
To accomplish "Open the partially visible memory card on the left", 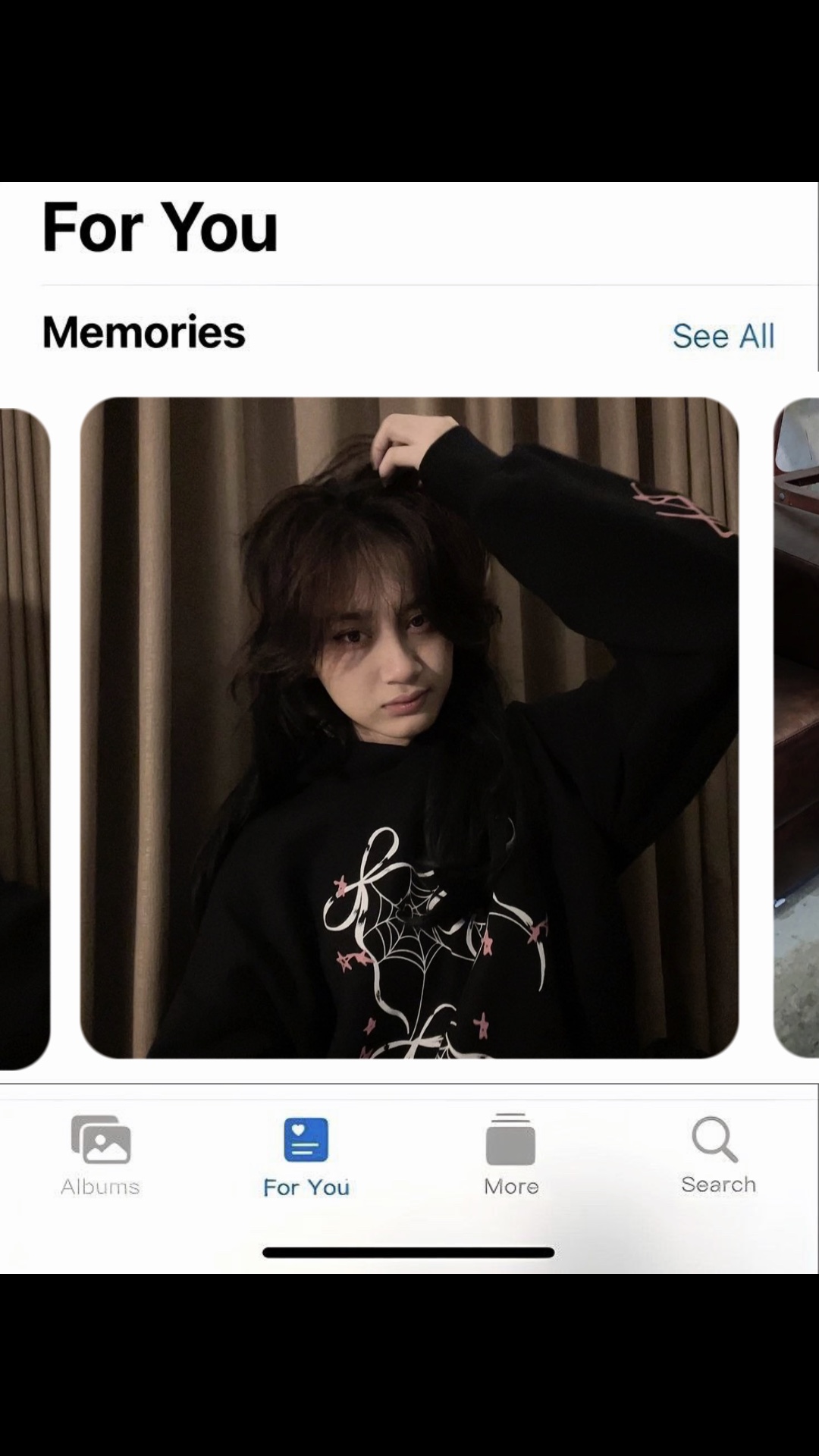I will [24, 737].
